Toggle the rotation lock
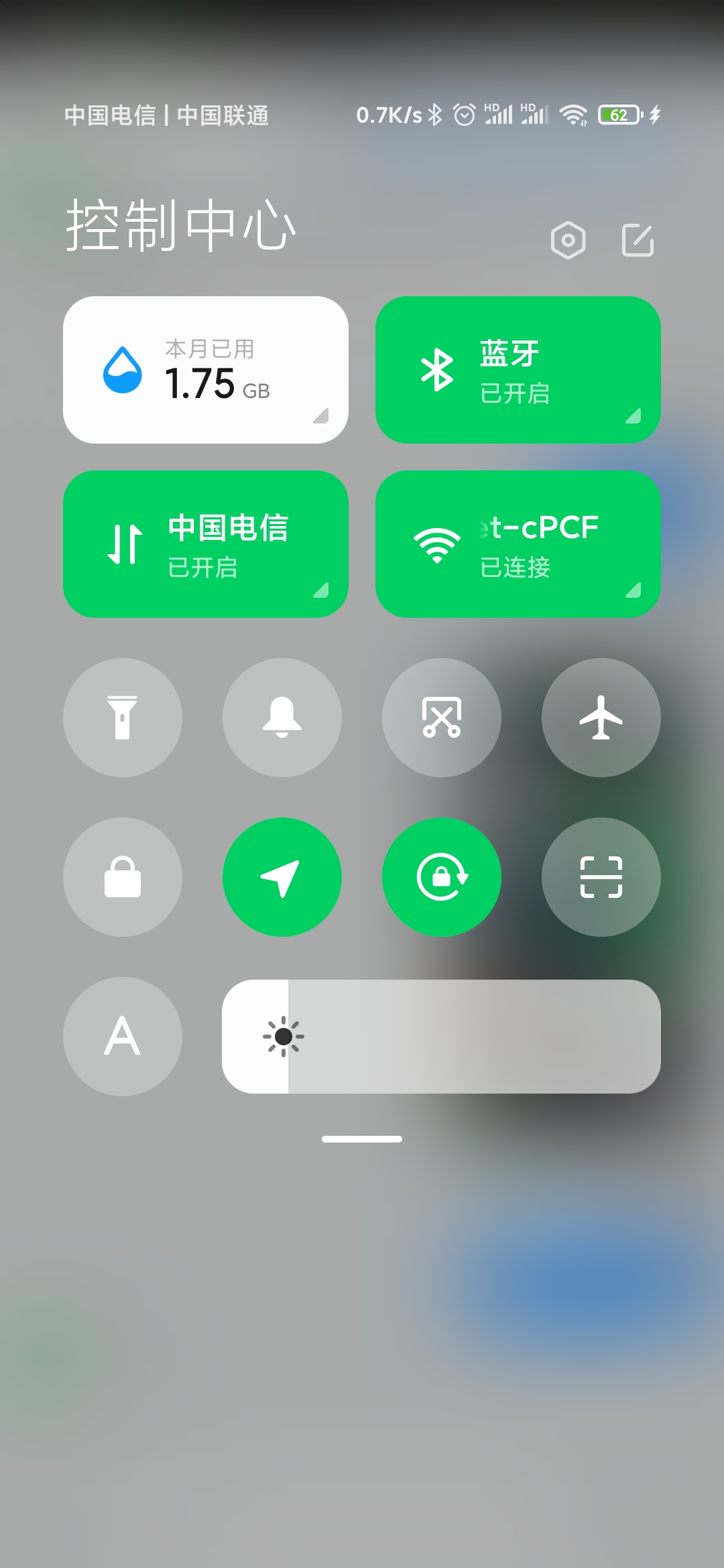 (442, 877)
